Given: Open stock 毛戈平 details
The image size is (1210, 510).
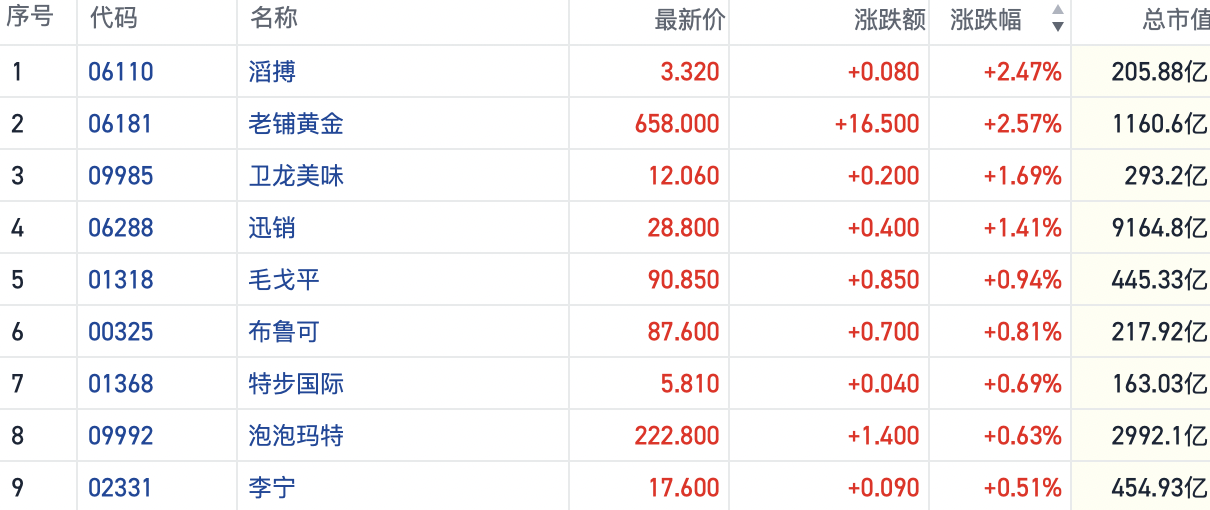Looking at the screenshot, I should (x=284, y=280).
